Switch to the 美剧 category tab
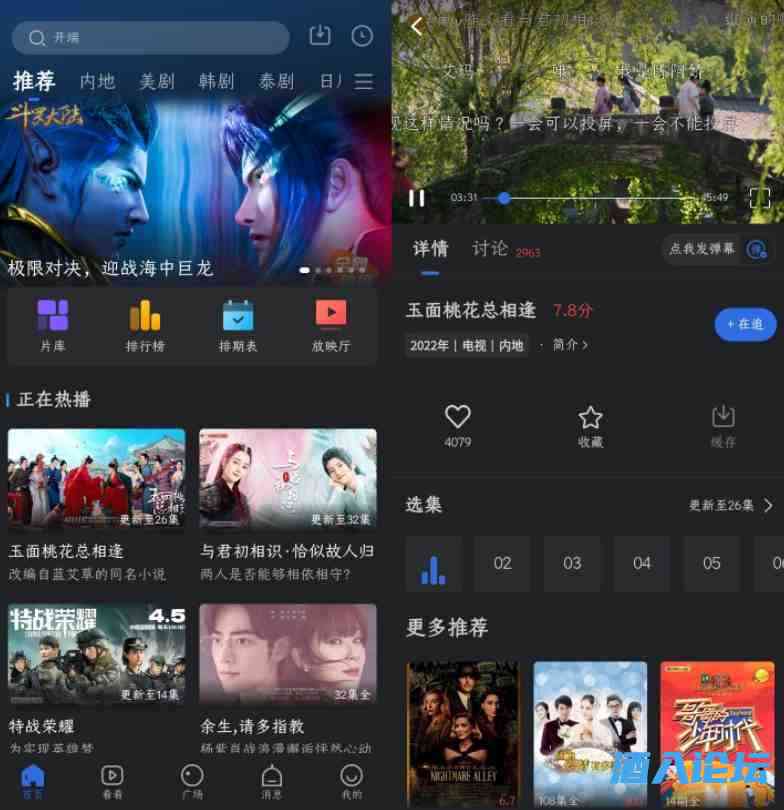 (x=157, y=82)
